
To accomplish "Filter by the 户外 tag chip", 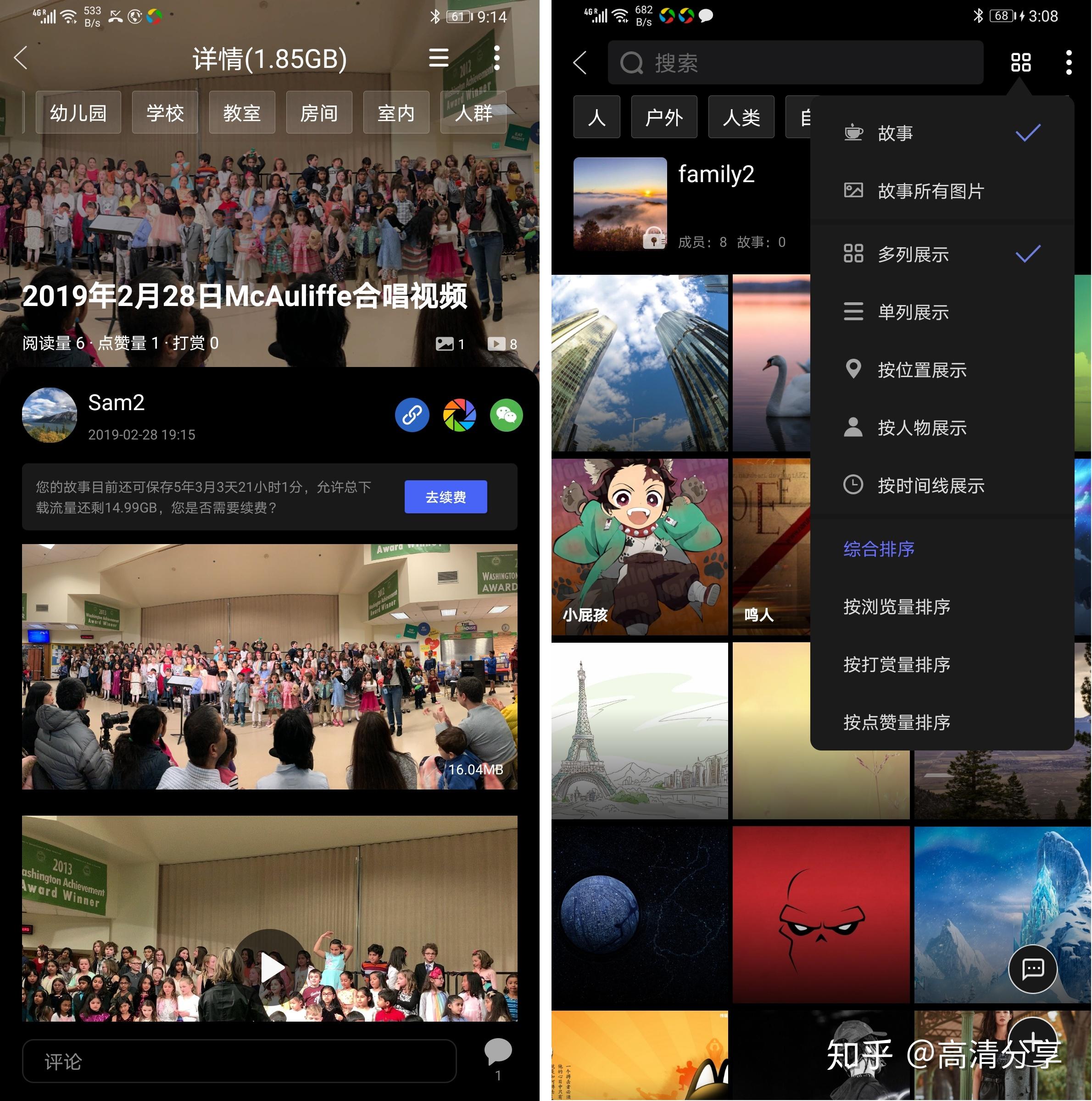I will [663, 117].
